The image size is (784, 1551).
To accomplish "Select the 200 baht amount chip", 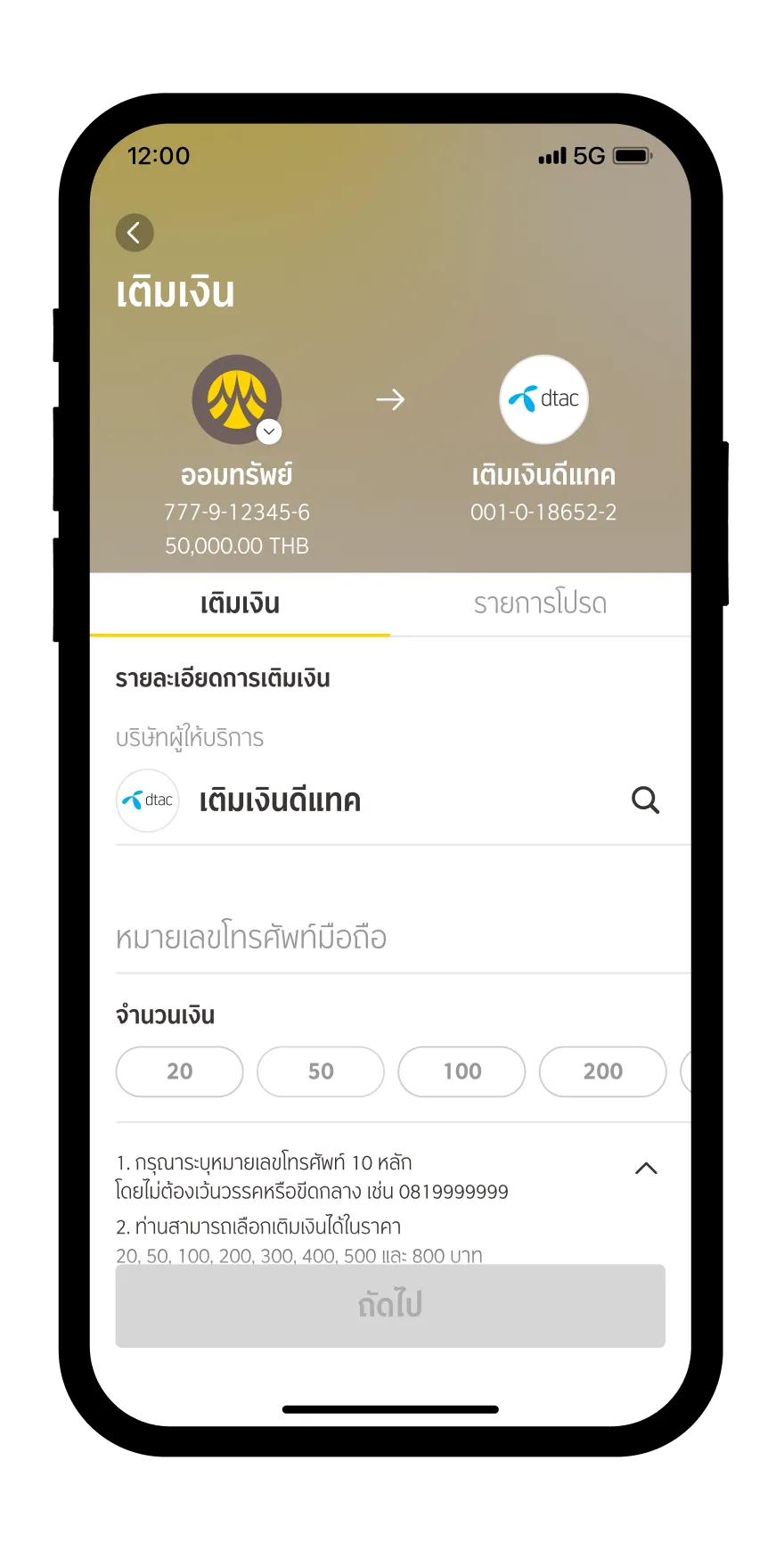I will pyautogui.click(x=602, y=1071).
